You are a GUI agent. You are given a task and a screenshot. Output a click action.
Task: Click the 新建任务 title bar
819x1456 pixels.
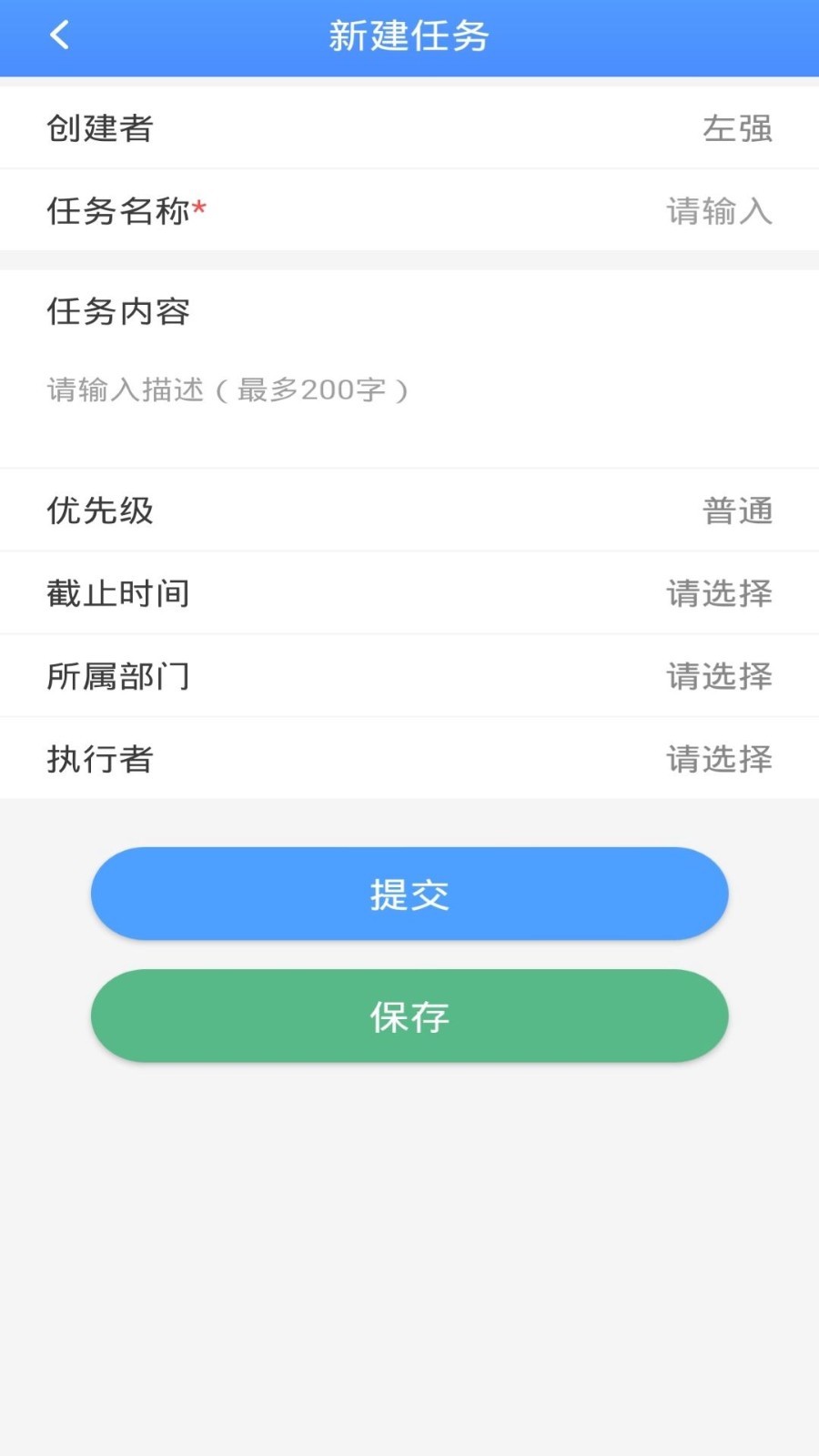pyautogui.click(x=409, y=36)
